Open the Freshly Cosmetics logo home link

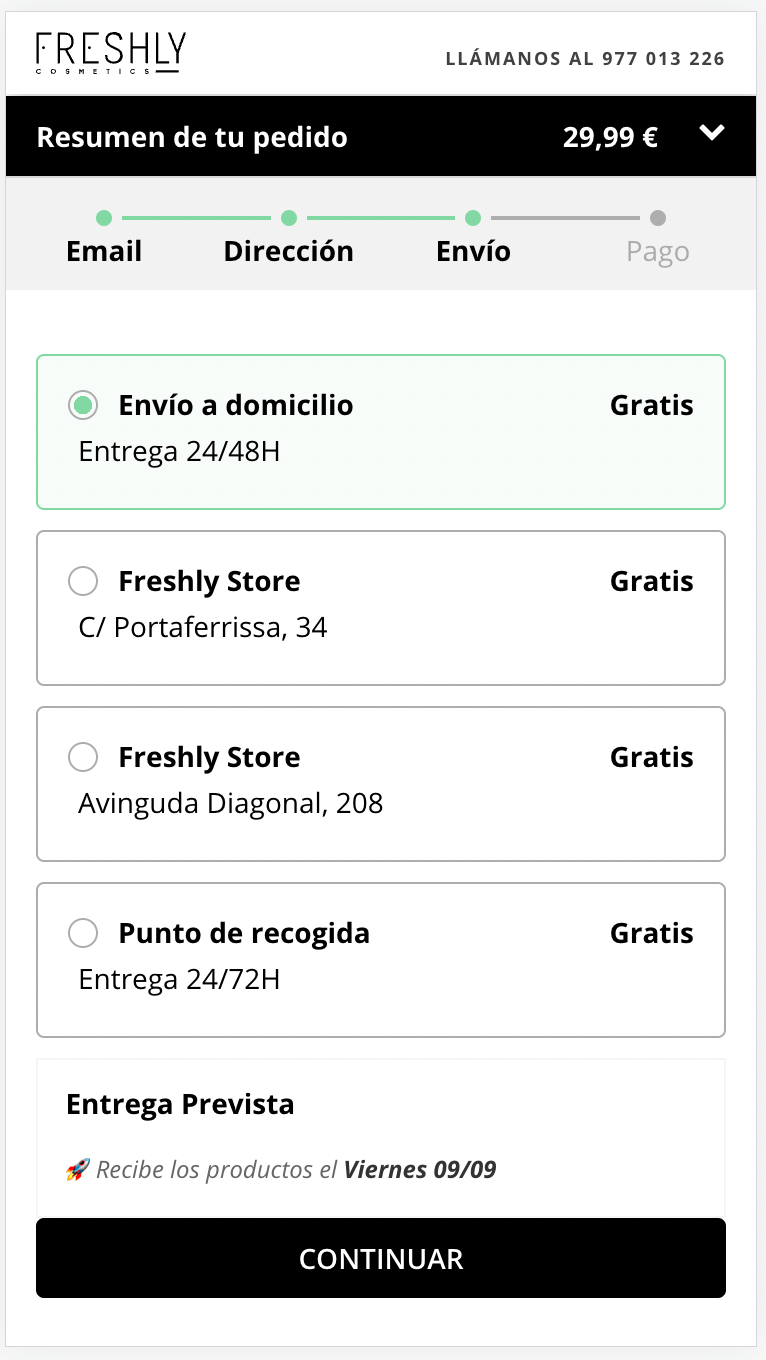[x=111, y=53]
